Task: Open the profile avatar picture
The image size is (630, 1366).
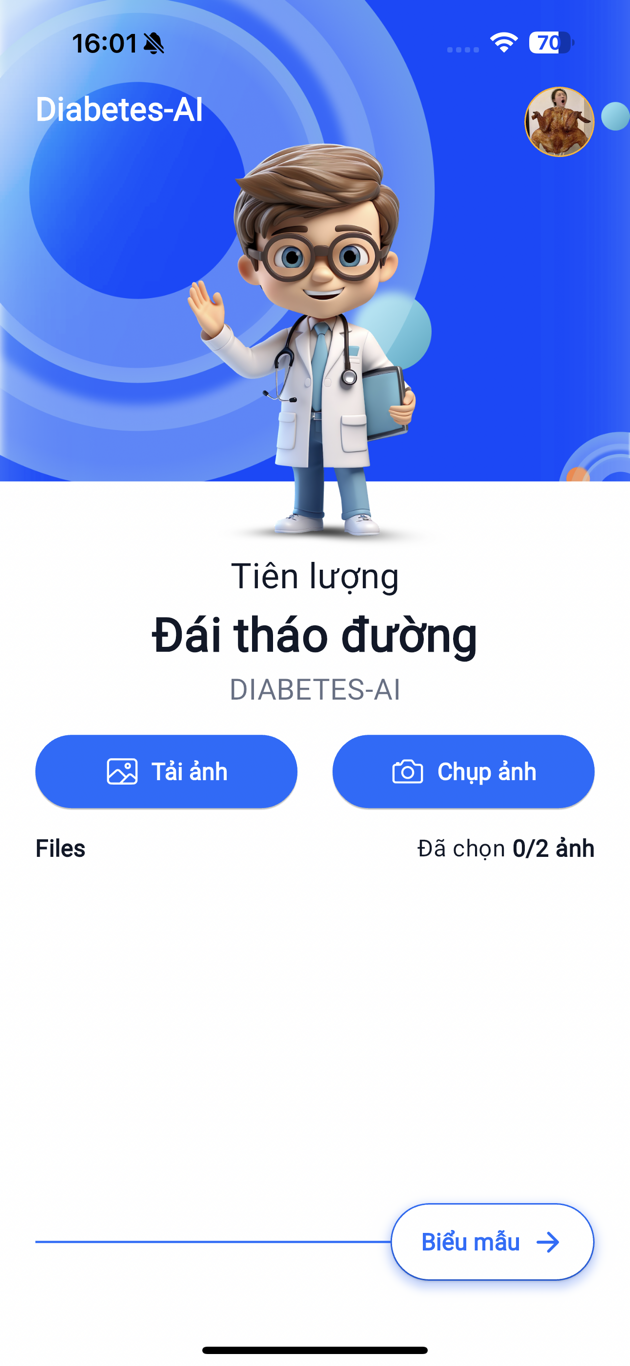Action: coord(559,122)
